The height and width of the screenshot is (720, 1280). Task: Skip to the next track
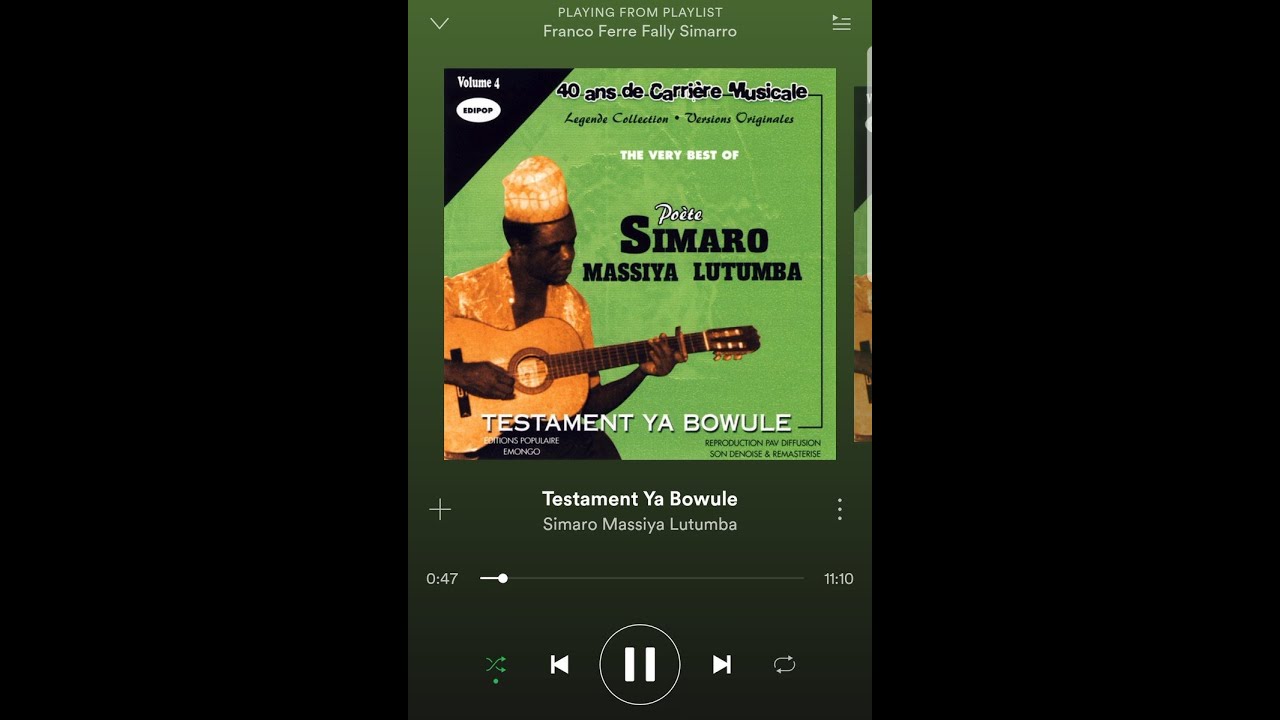click(721, 664)
